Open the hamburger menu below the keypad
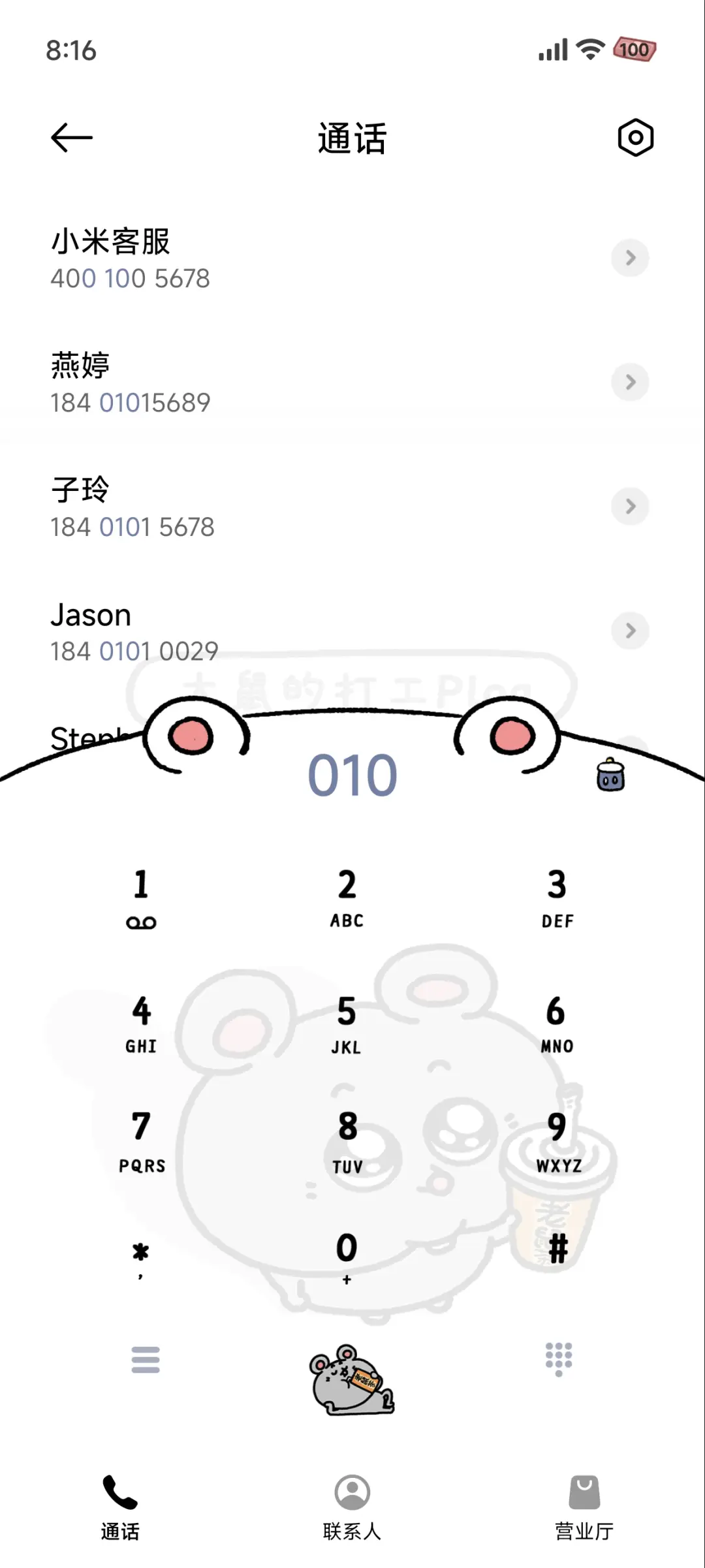The image size is (705, 1568). (x=145, y=1359)
